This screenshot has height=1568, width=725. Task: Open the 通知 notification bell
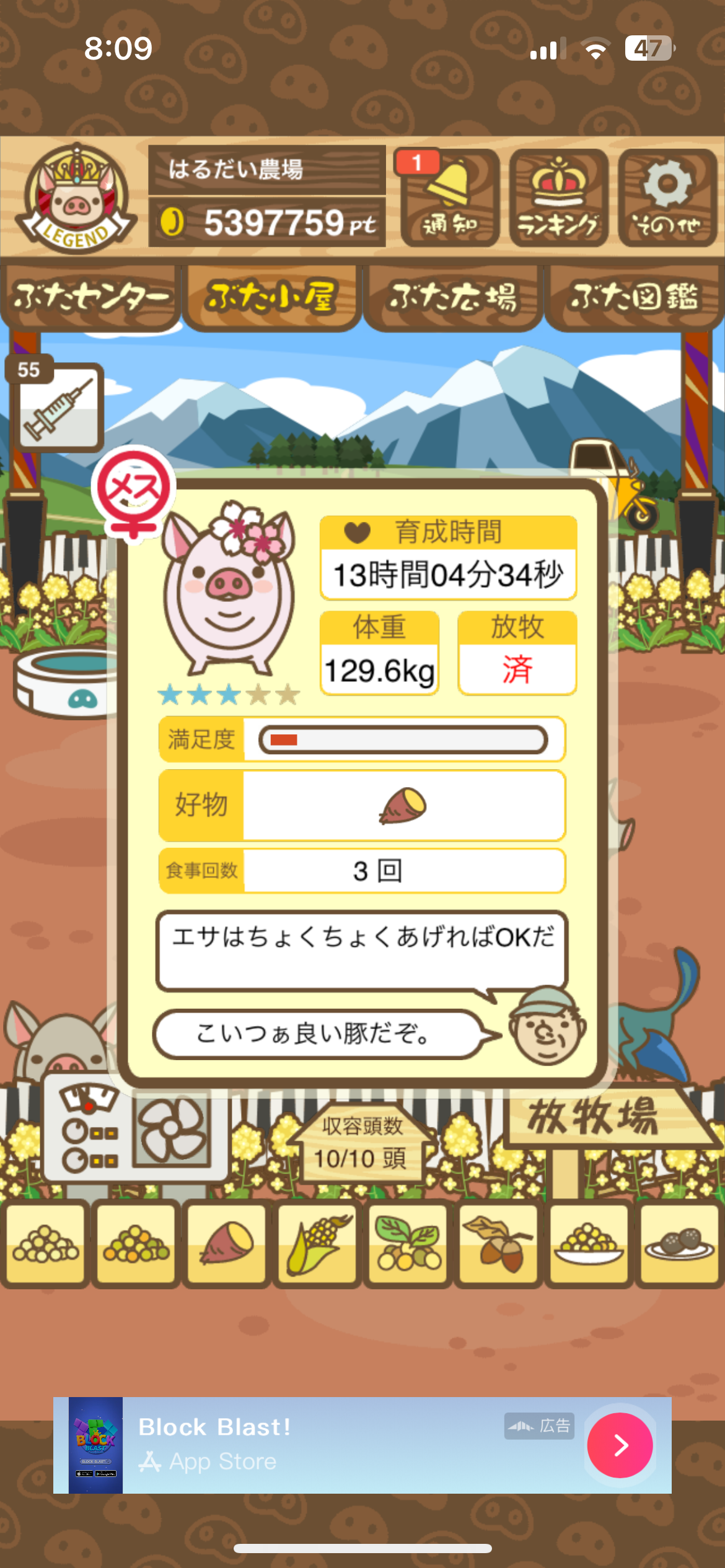point(450,198)
